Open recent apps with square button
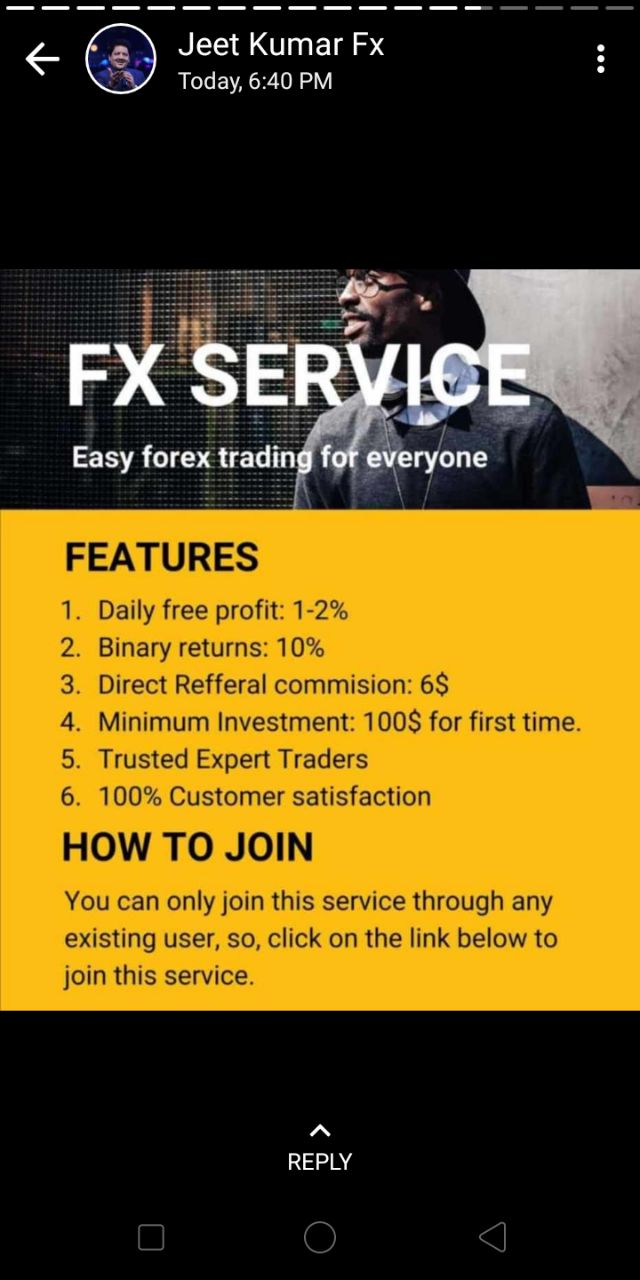This screenshot has height=1280, width=640. tap(151, 1237)
